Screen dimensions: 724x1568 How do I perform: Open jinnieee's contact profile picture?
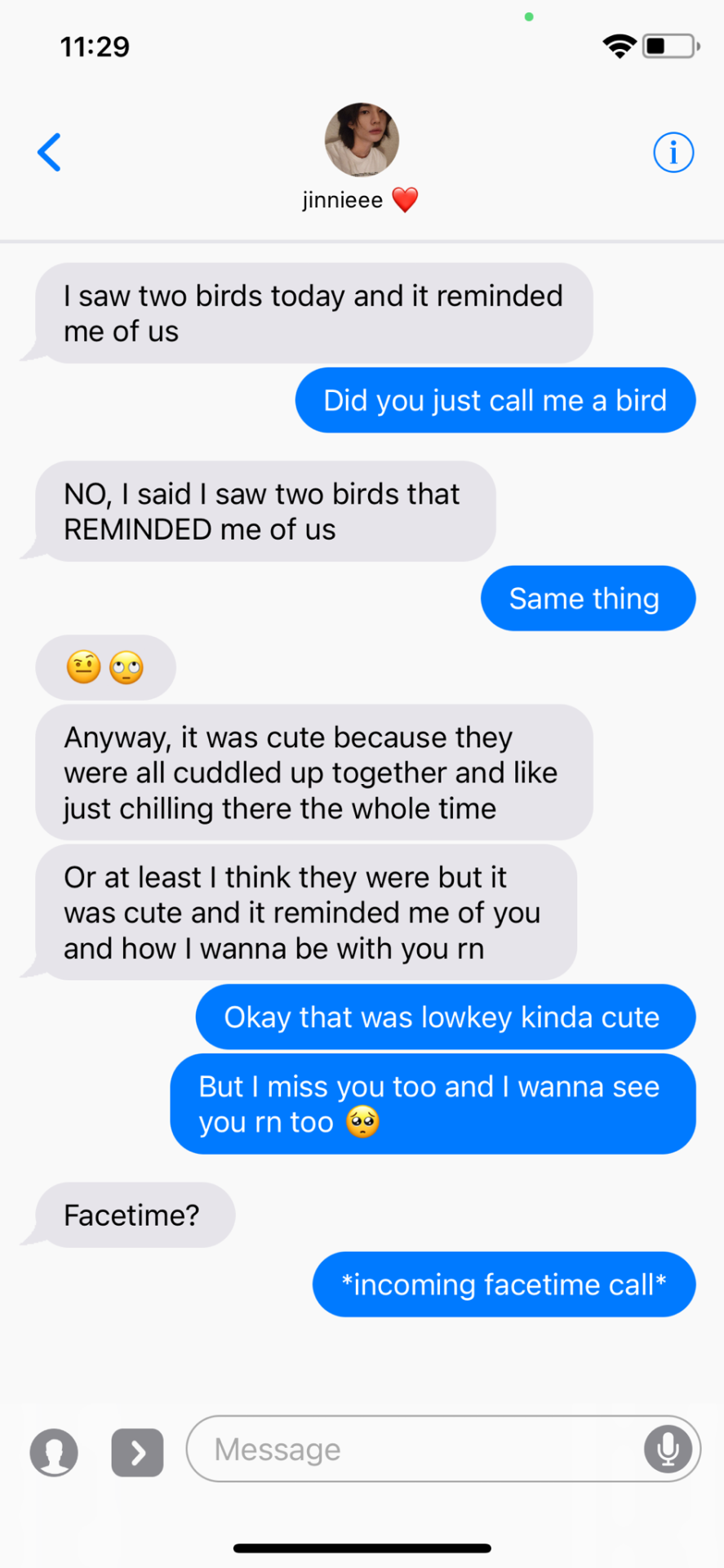tap(362, 140)
